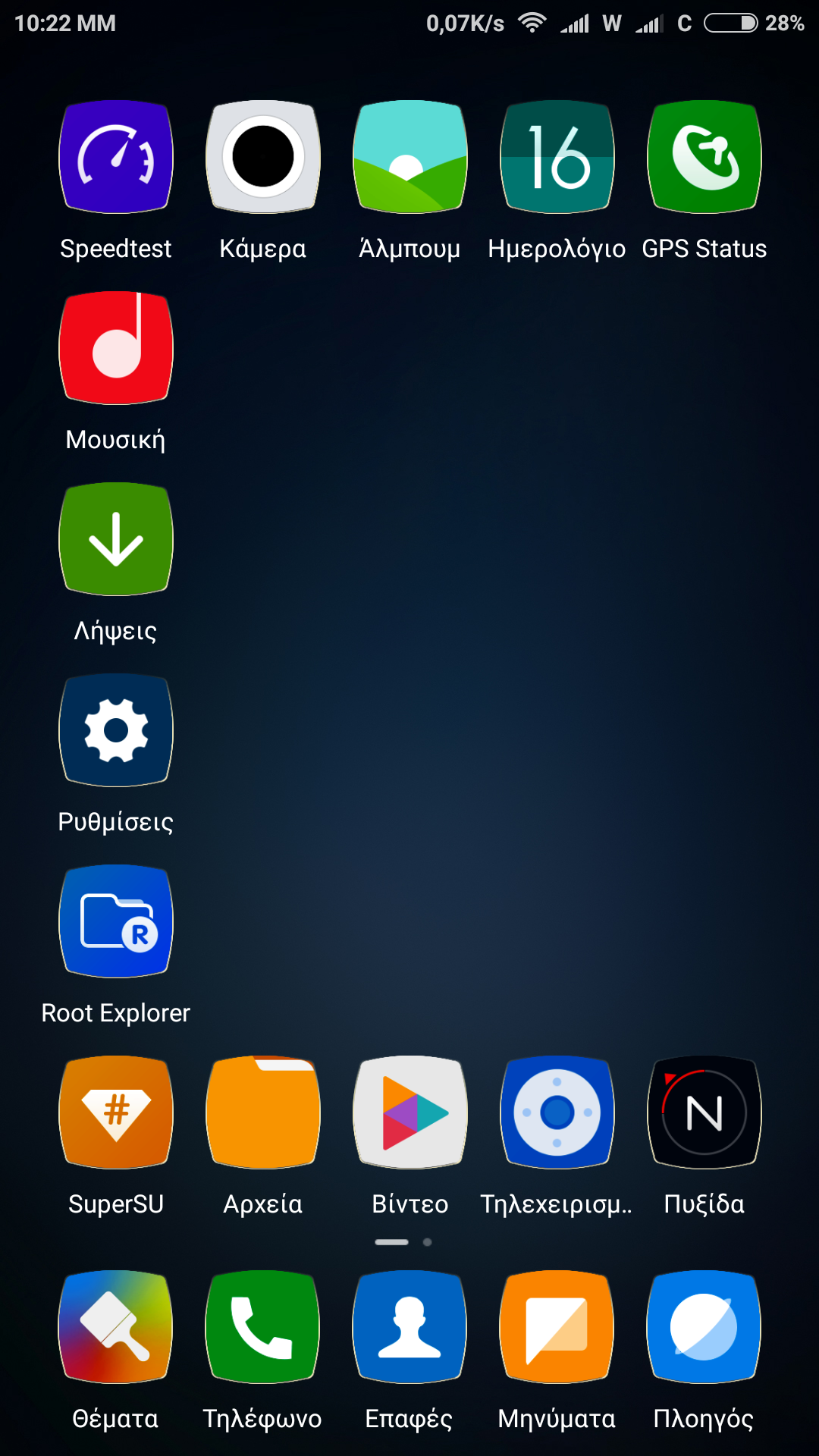Viewport: 819px width, 1456px height.
Task: Open the Αρχεία file manager
Action: [x=263, y=1112]
